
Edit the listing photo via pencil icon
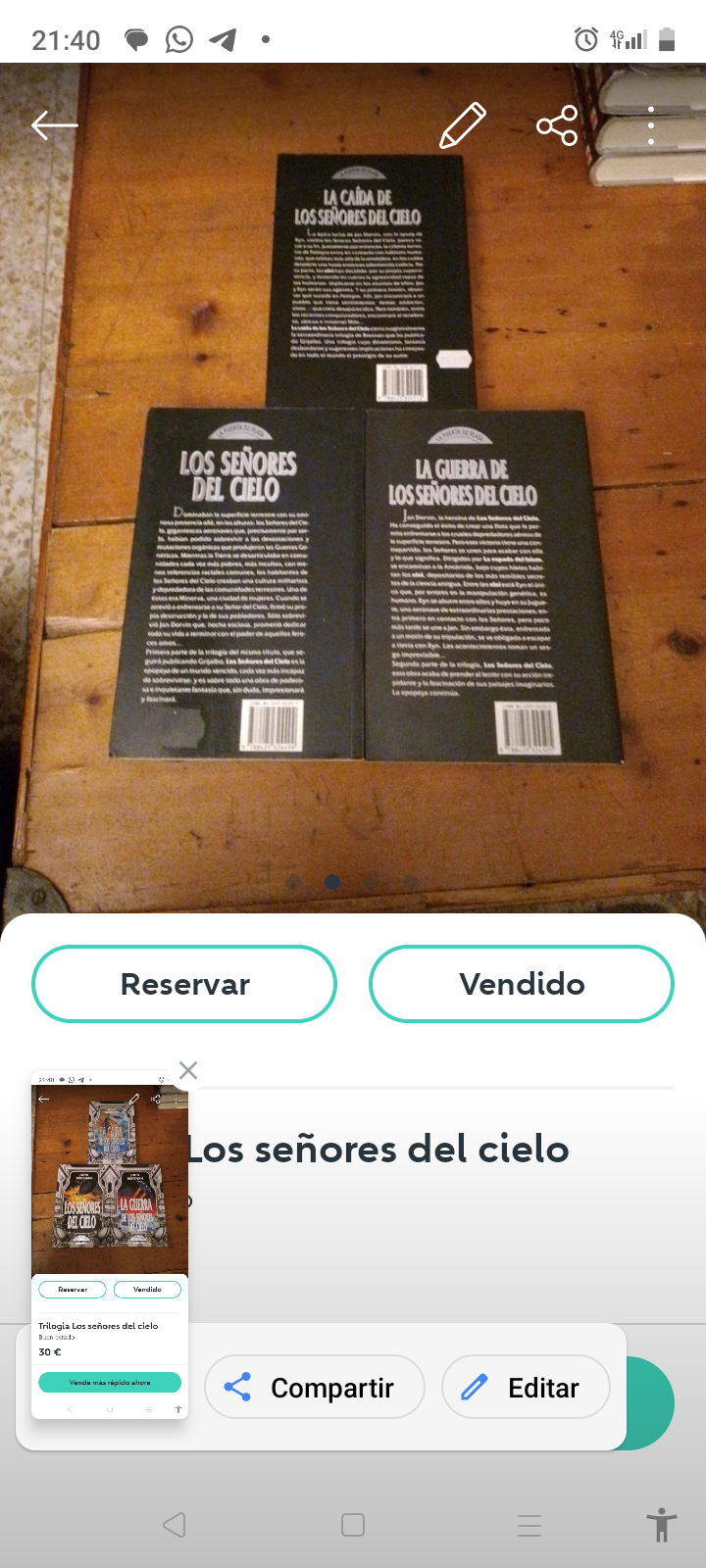[x=462, y=123]
